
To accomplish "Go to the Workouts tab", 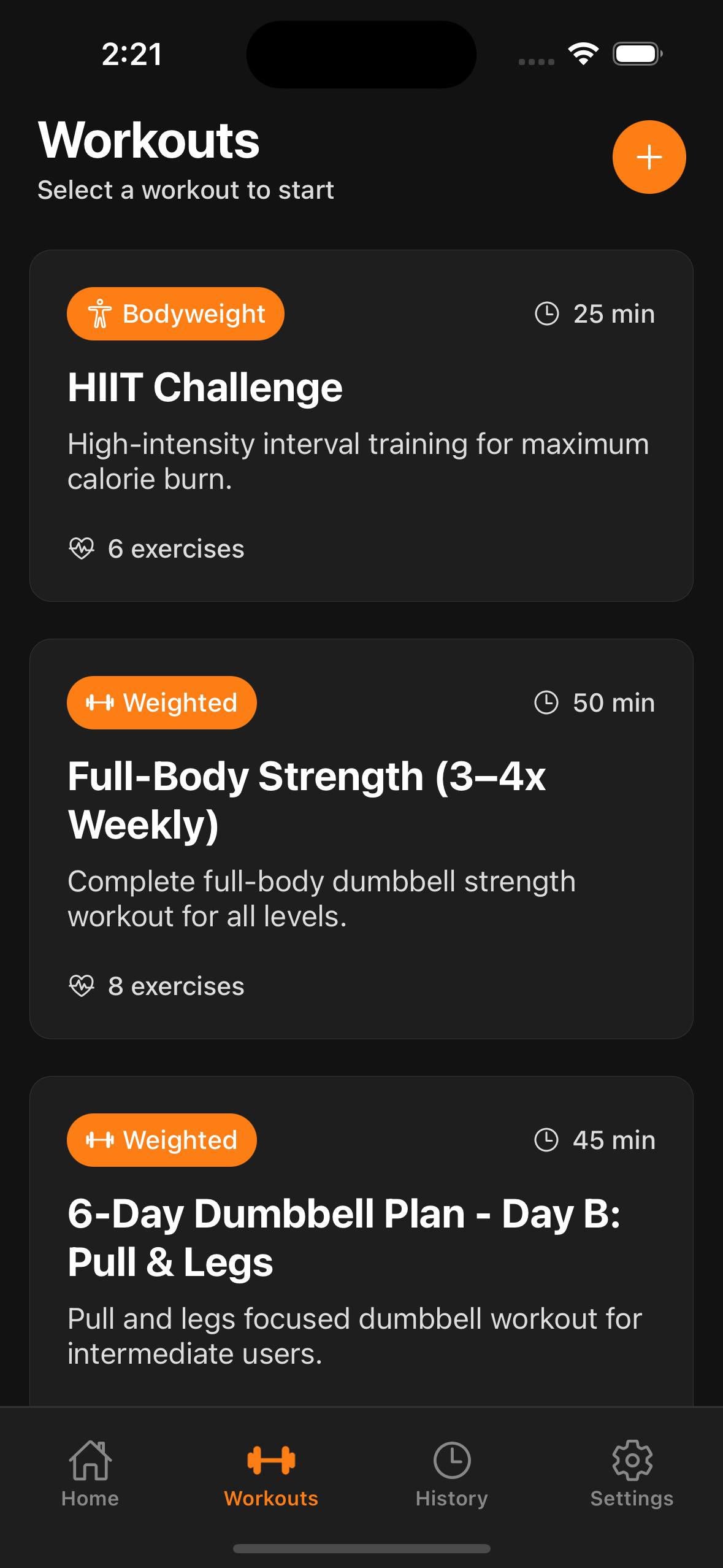I will [271, 1474].
